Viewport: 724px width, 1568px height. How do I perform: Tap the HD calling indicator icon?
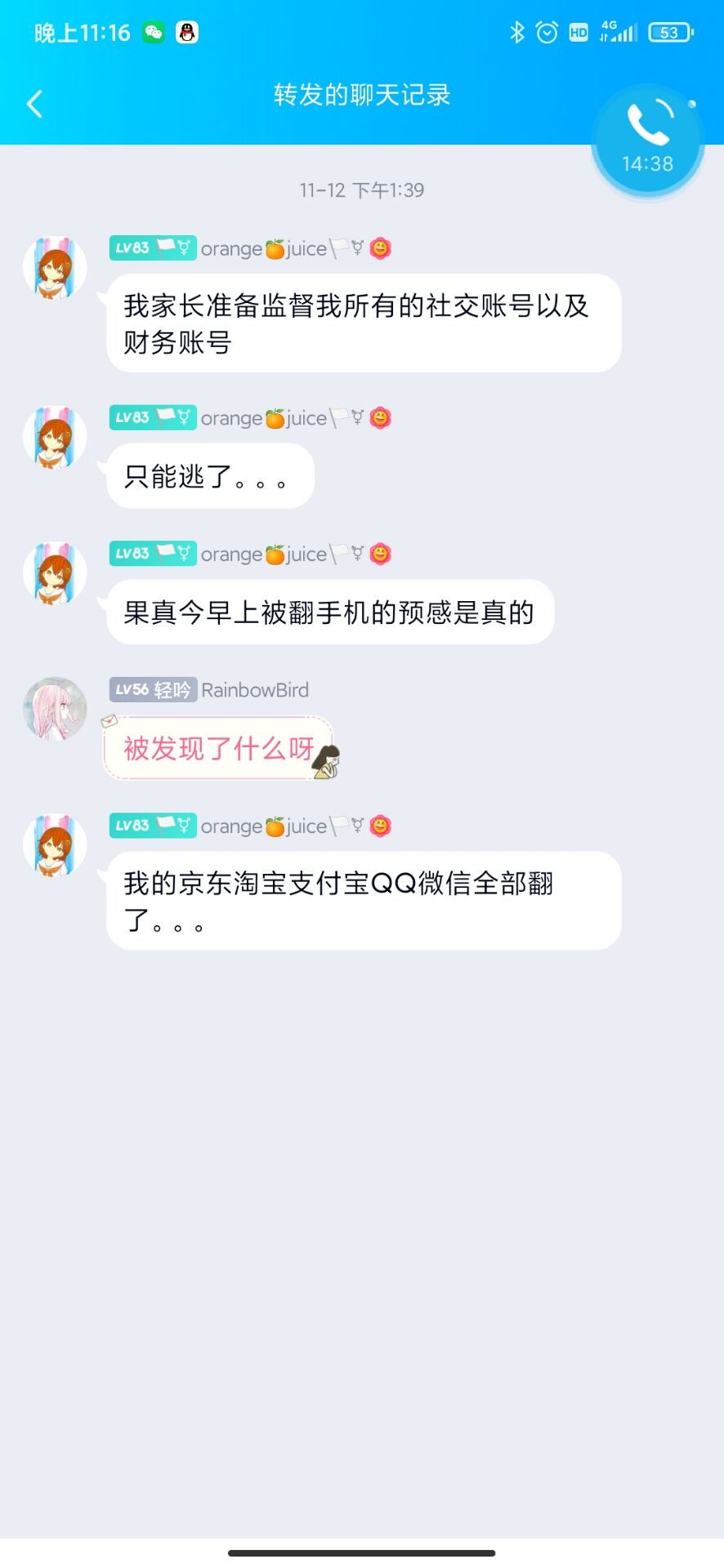coord(578,31)
